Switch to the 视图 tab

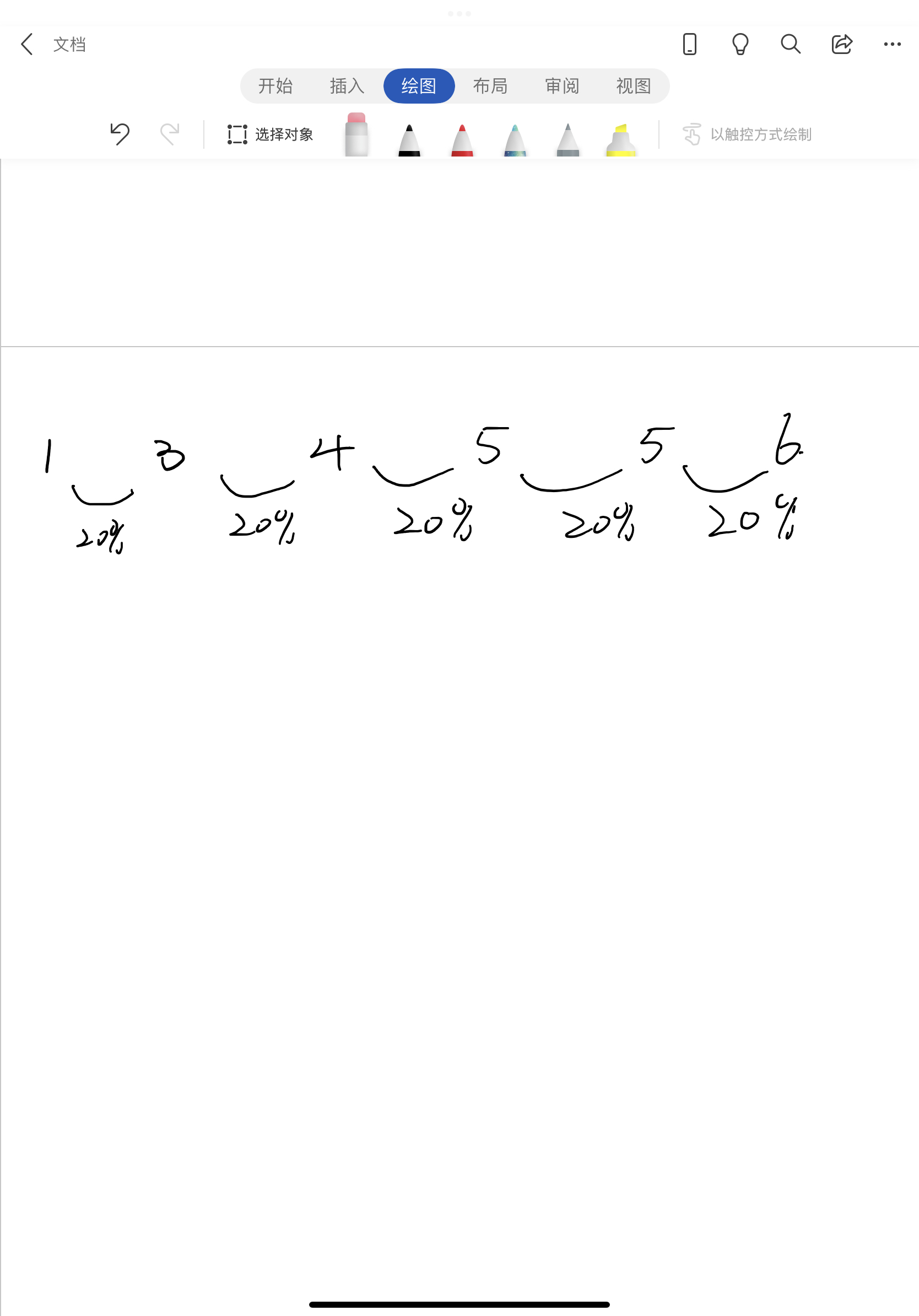pos(633,86)
